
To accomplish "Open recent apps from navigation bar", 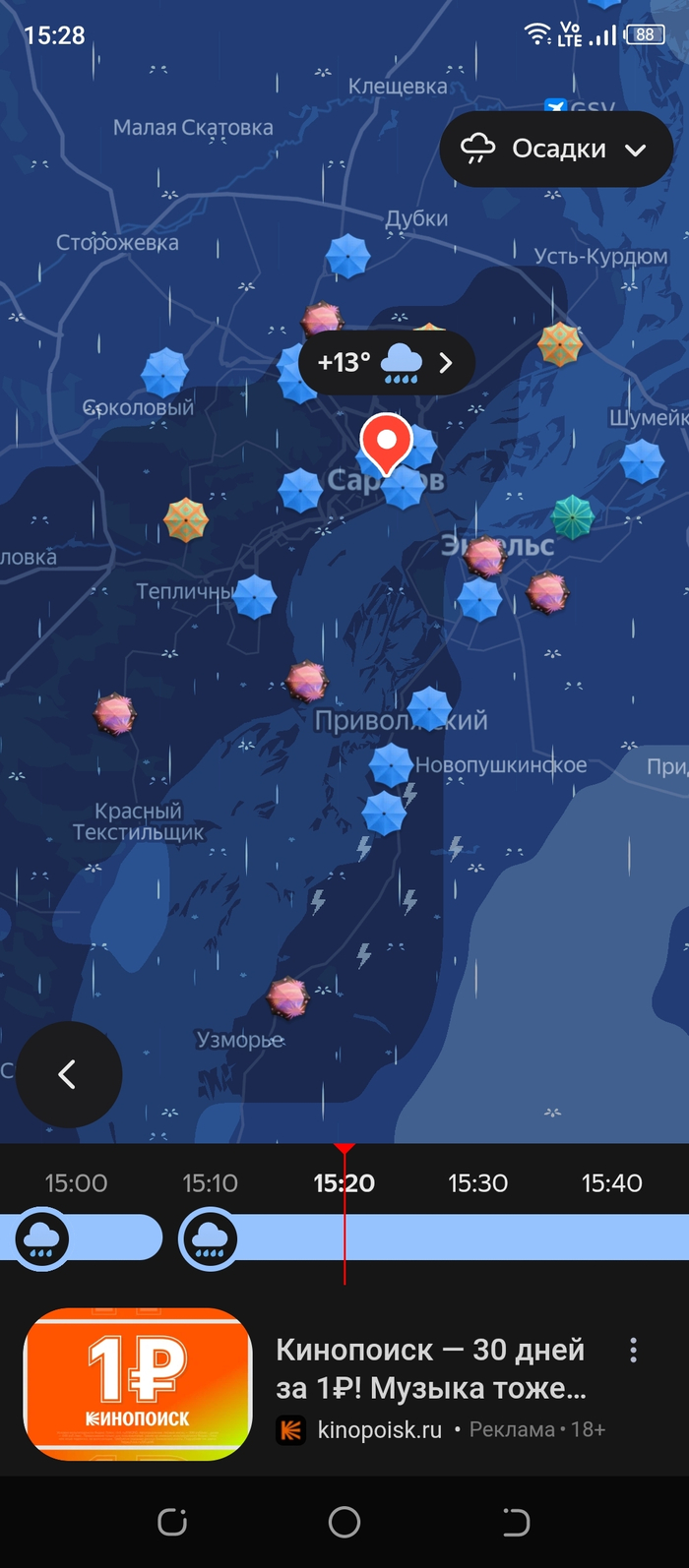I will [x=172, y=1522].
